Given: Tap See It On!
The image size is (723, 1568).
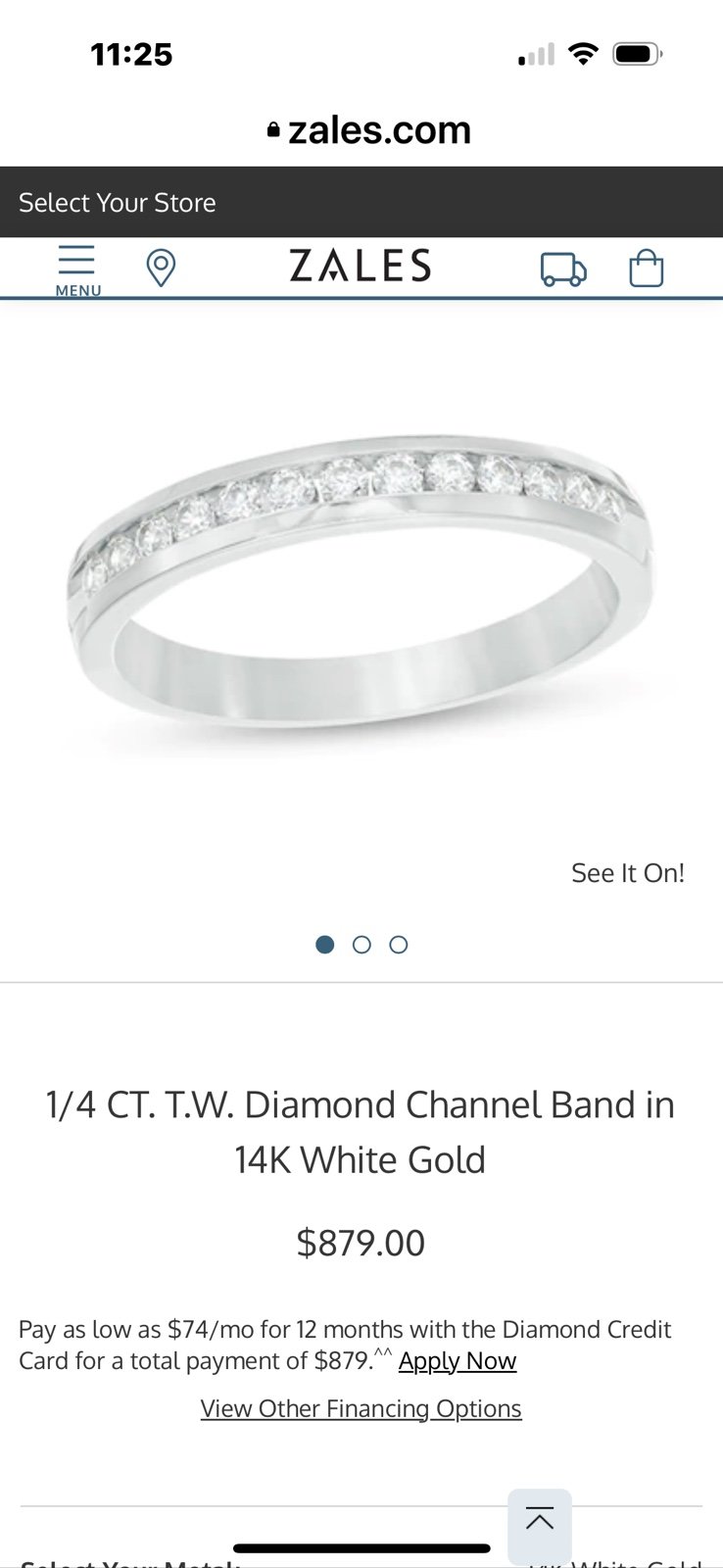Looking at the screenshot, I should (628, 873).
